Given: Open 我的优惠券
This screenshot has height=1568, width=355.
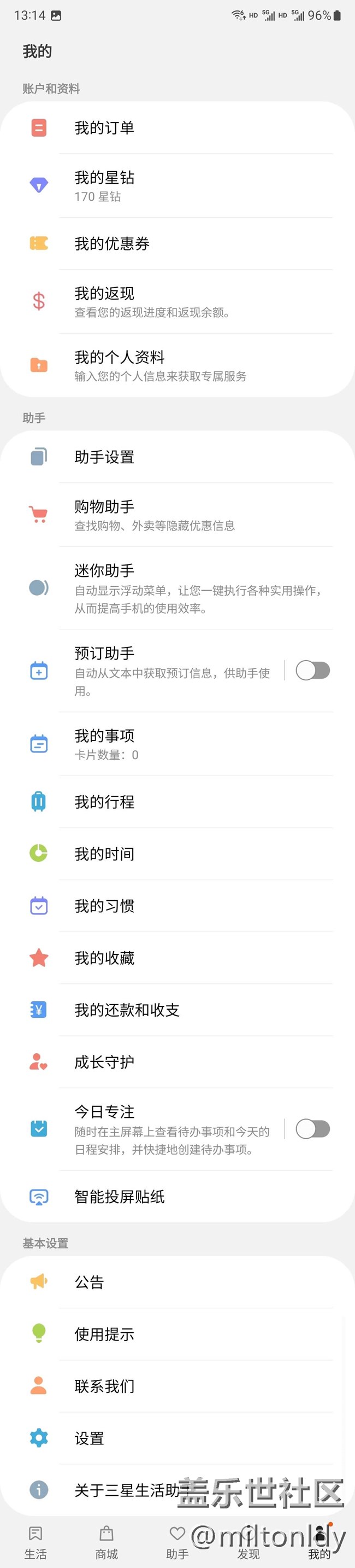Looking at the screenshot, I should (176, 243).
